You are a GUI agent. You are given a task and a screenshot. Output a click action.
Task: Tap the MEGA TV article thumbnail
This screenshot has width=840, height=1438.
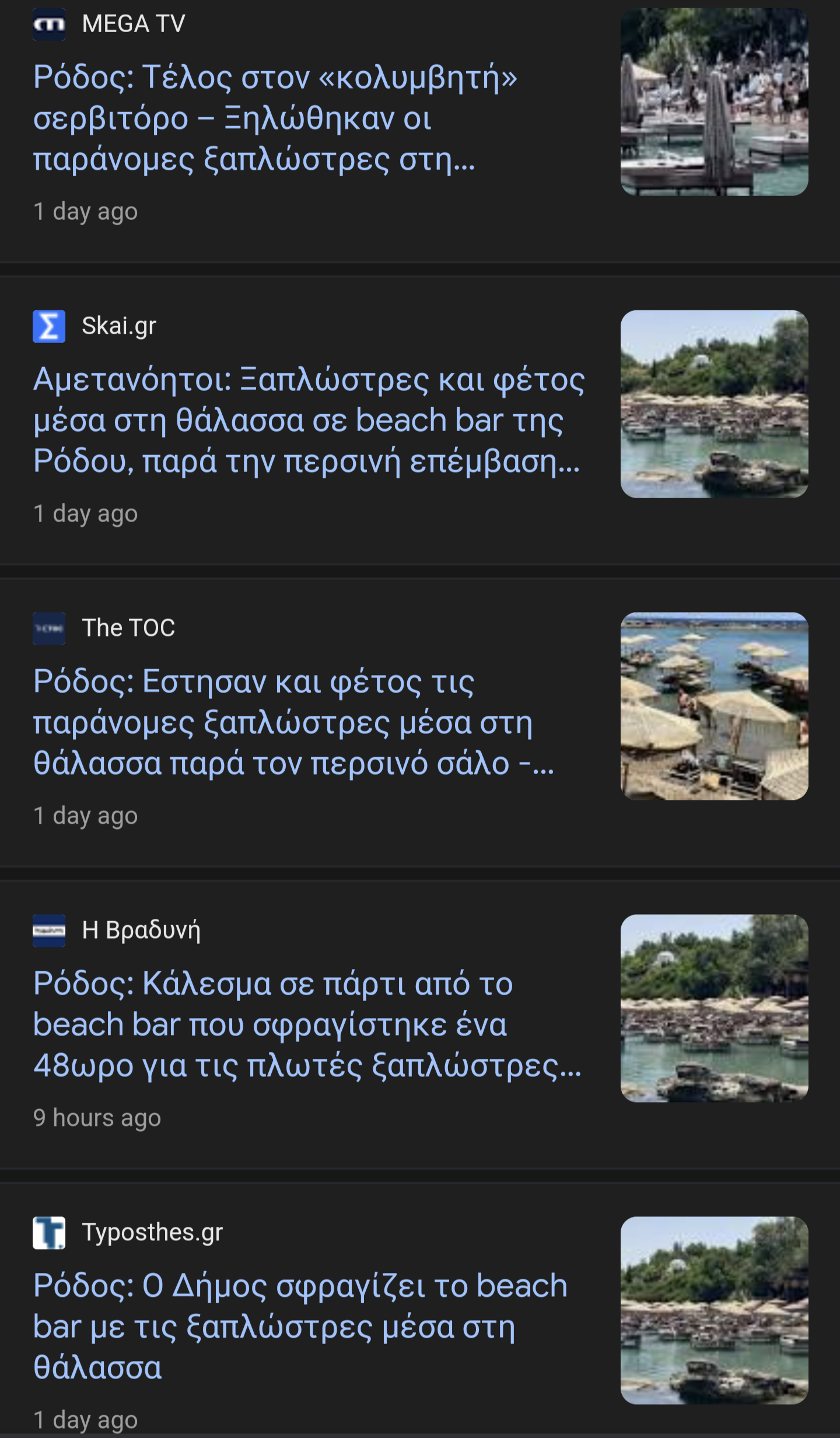coord(714,102)
